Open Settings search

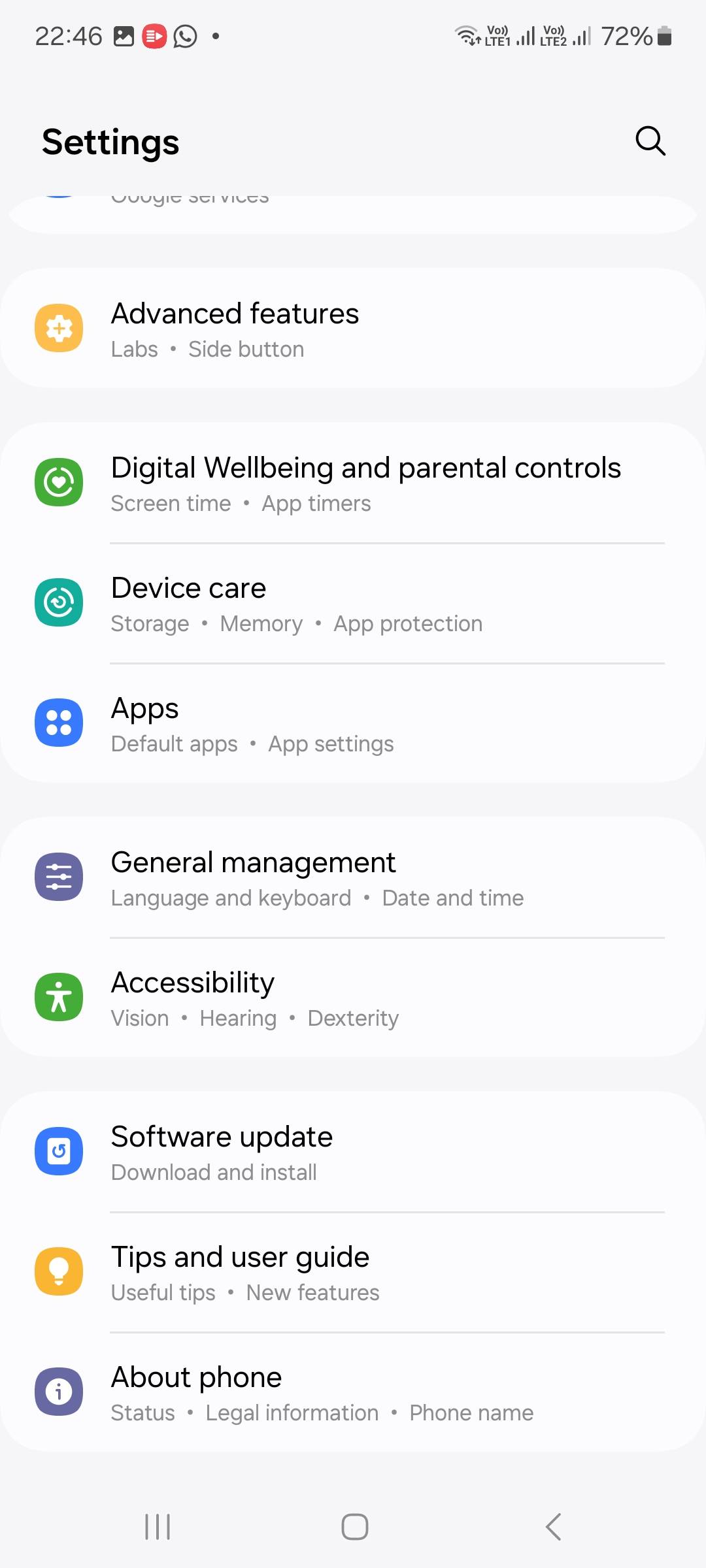[x=649, y=141]
